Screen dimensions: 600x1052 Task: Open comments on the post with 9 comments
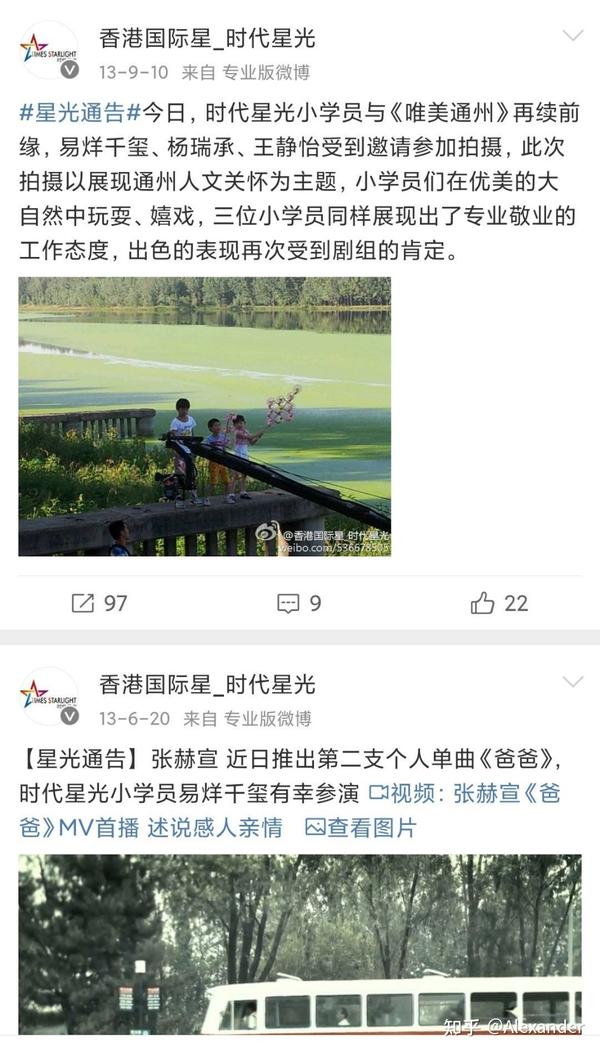pos(299,603)
